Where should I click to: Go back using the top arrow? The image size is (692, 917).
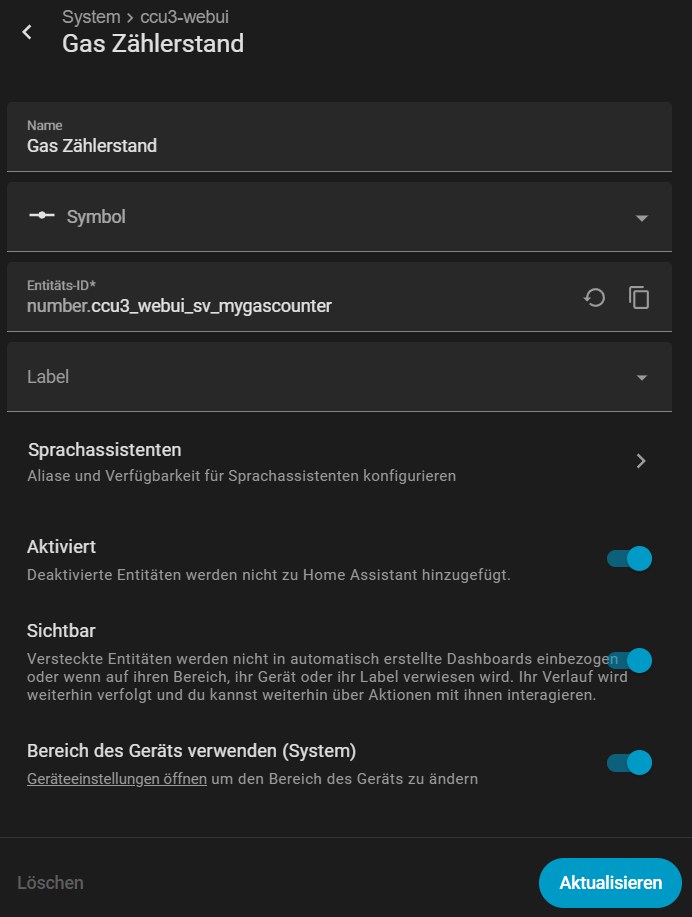27,32
